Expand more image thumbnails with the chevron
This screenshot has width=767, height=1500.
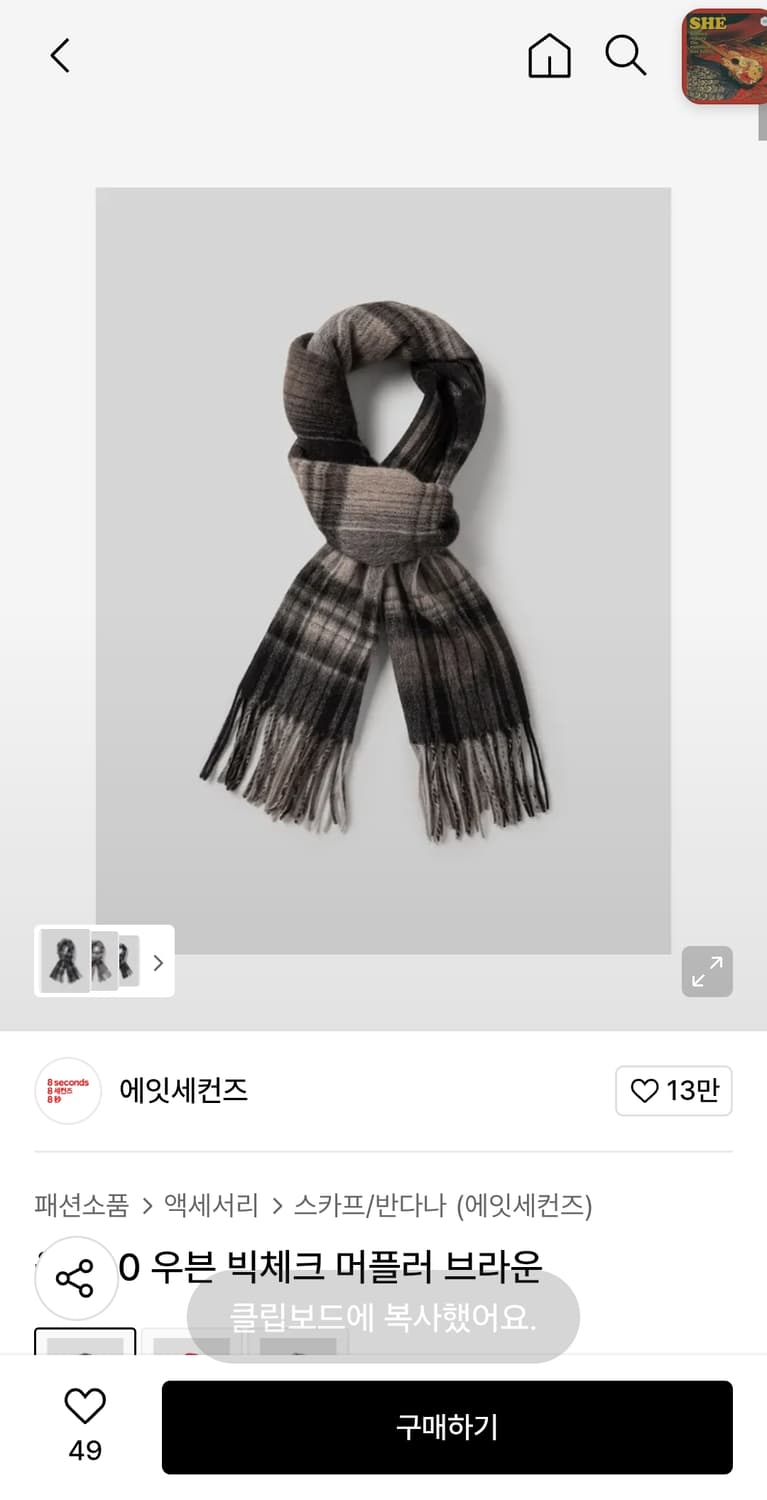(x=157, y=962)
